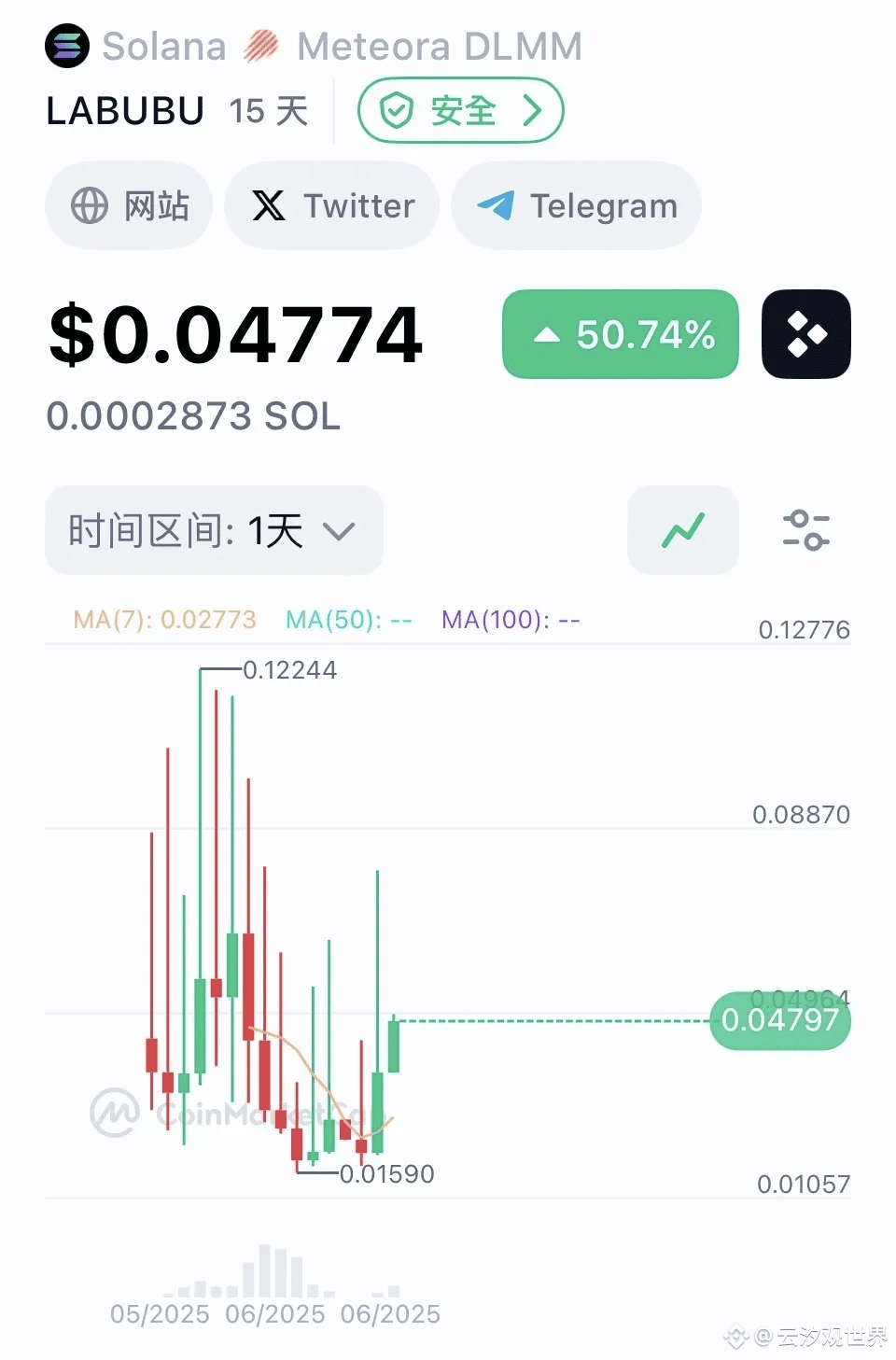The width and height of the screenshot is (896, 1360).
Task: Tap the black exchange logo button
Action: (806, 334)
